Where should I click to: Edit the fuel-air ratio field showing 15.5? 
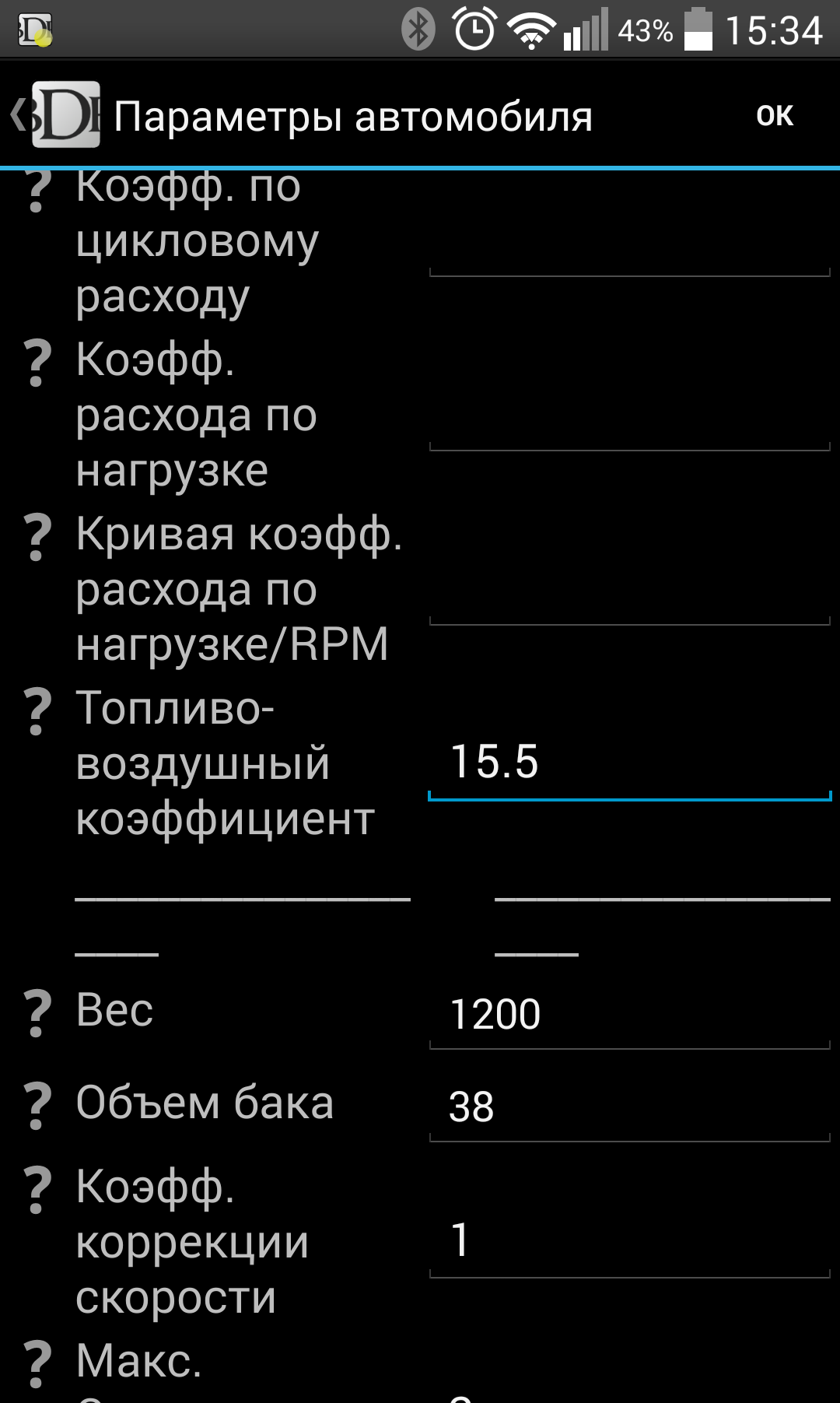pos(630,763)
